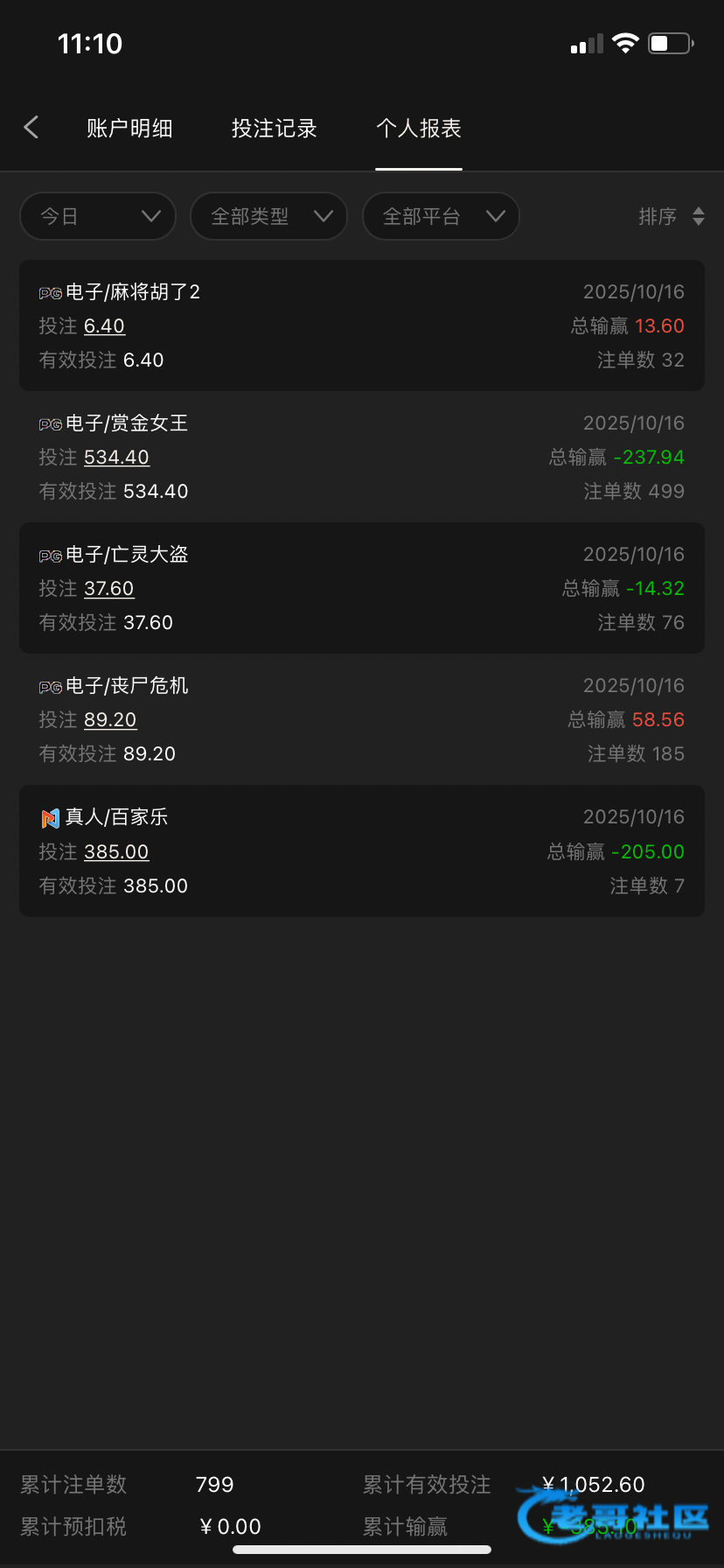View the underlined 37.60 bet for 亡灵大盗
This screenshot has width=724, height=1568.
[109, 589]
